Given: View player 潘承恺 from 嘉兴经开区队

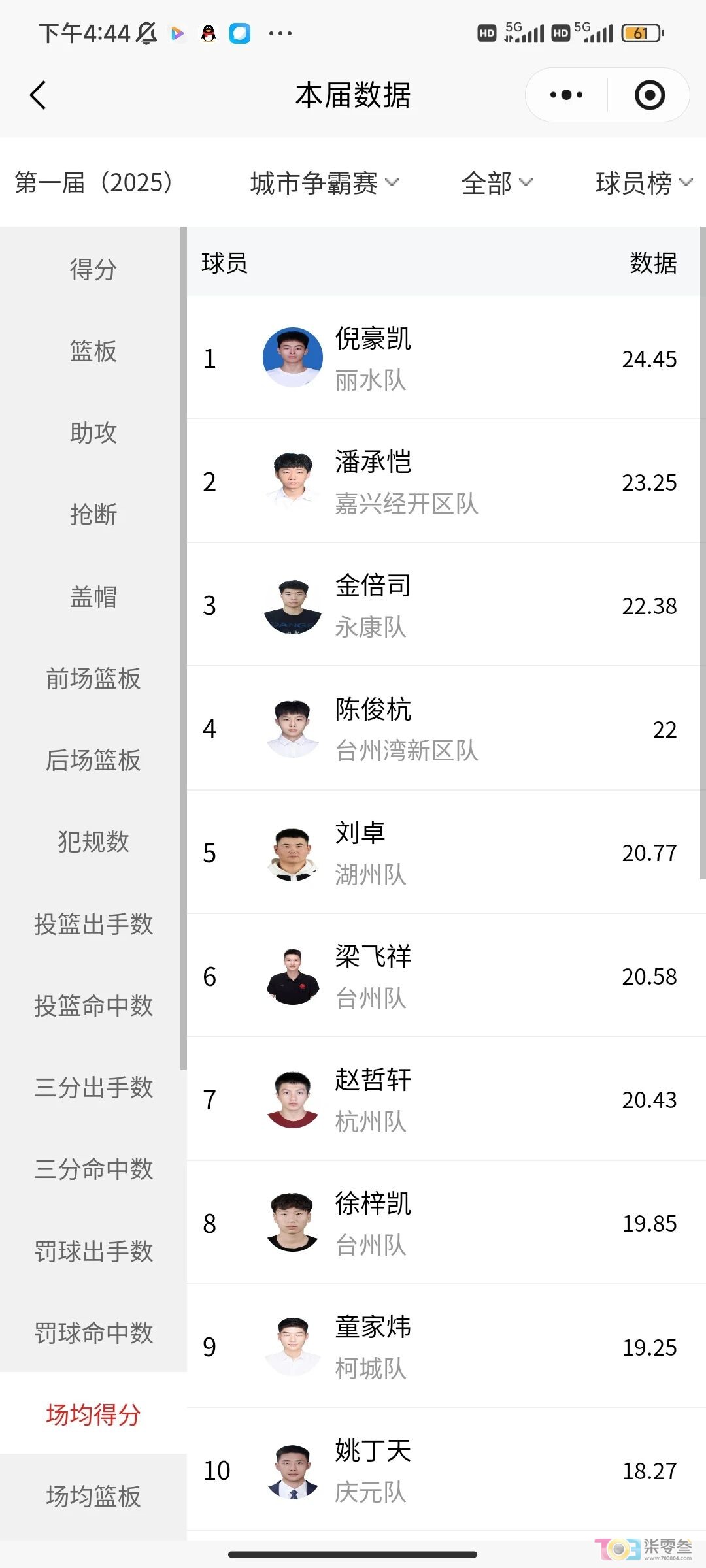Looking at the screenshot, I should point(445,482).
